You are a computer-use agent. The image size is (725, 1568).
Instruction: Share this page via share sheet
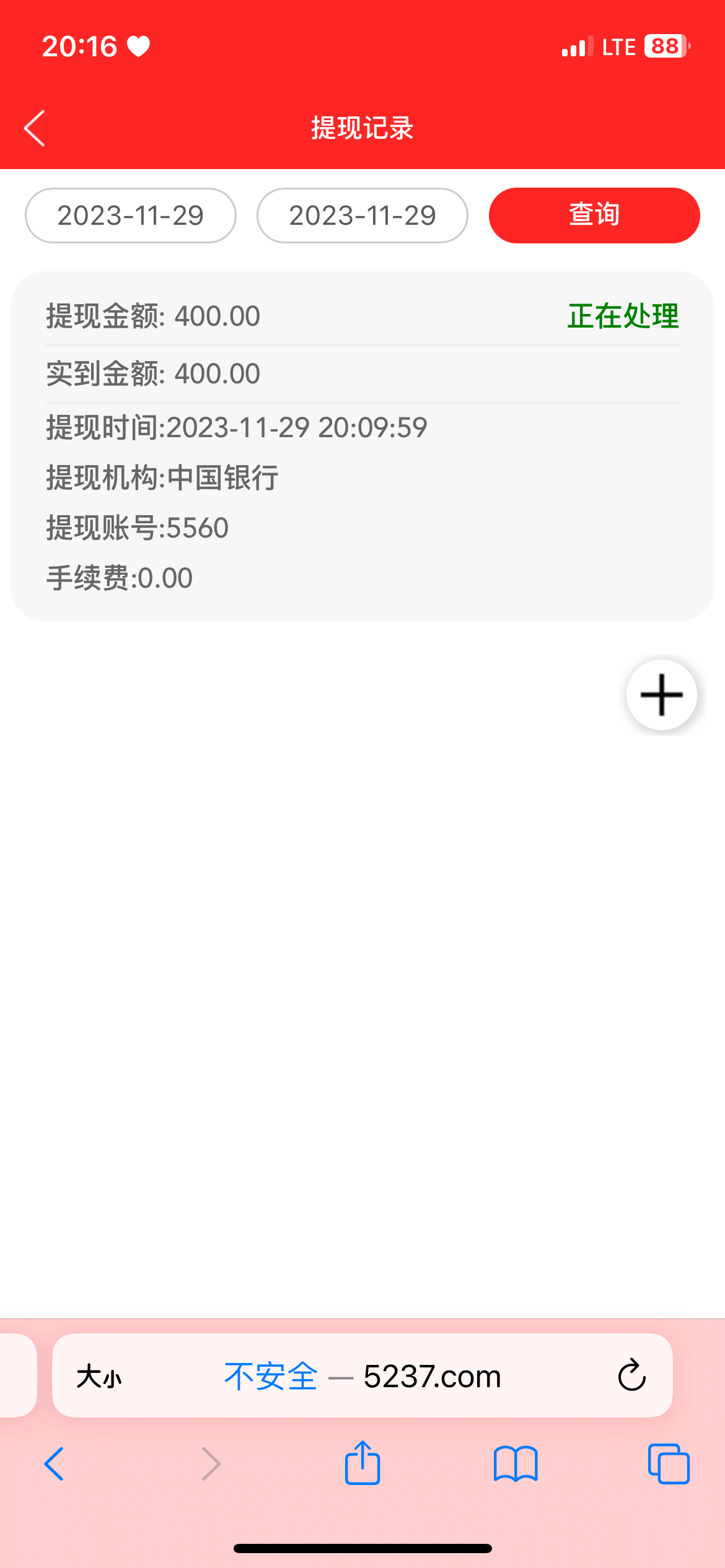[x=362, y=1463]
